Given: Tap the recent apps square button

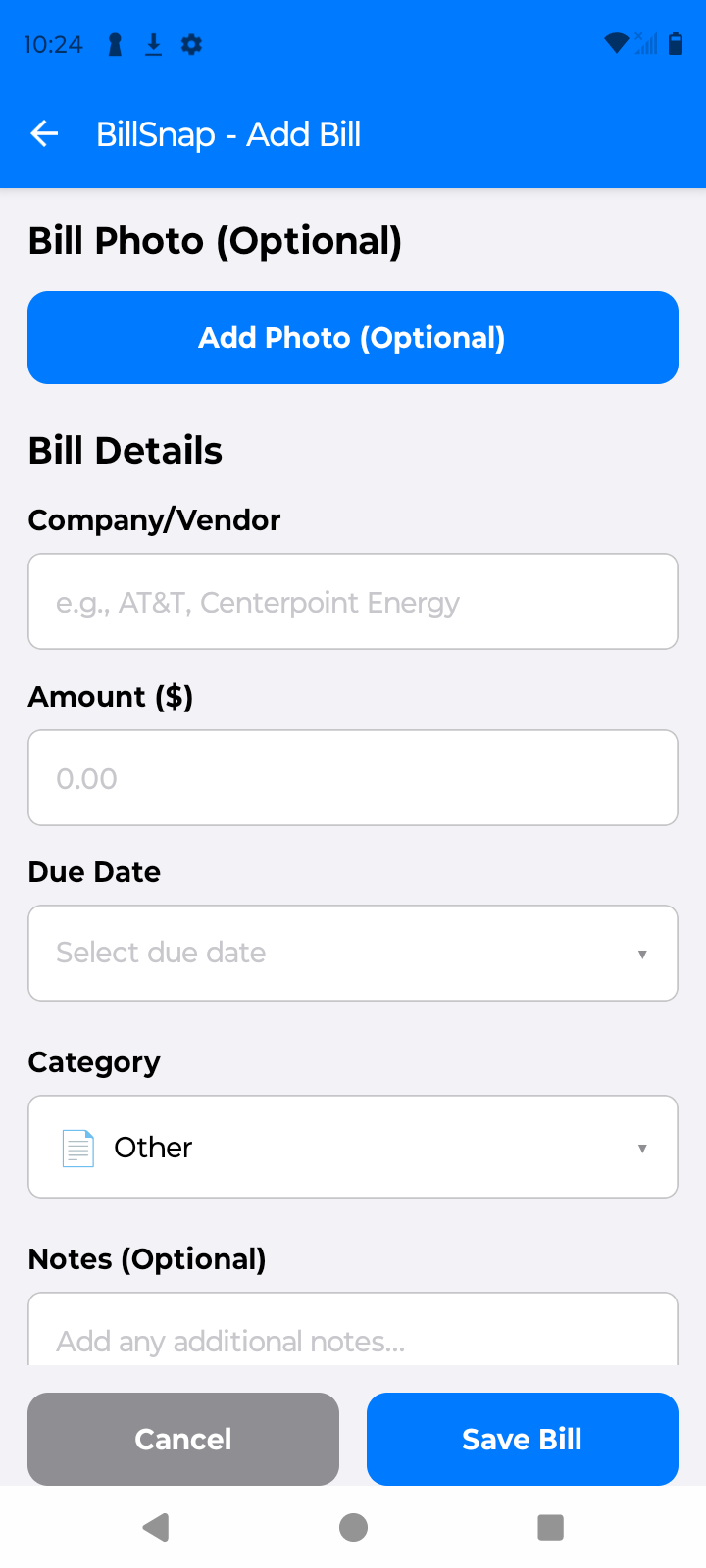Looking at the screenshot, I should coord(550,1526).
